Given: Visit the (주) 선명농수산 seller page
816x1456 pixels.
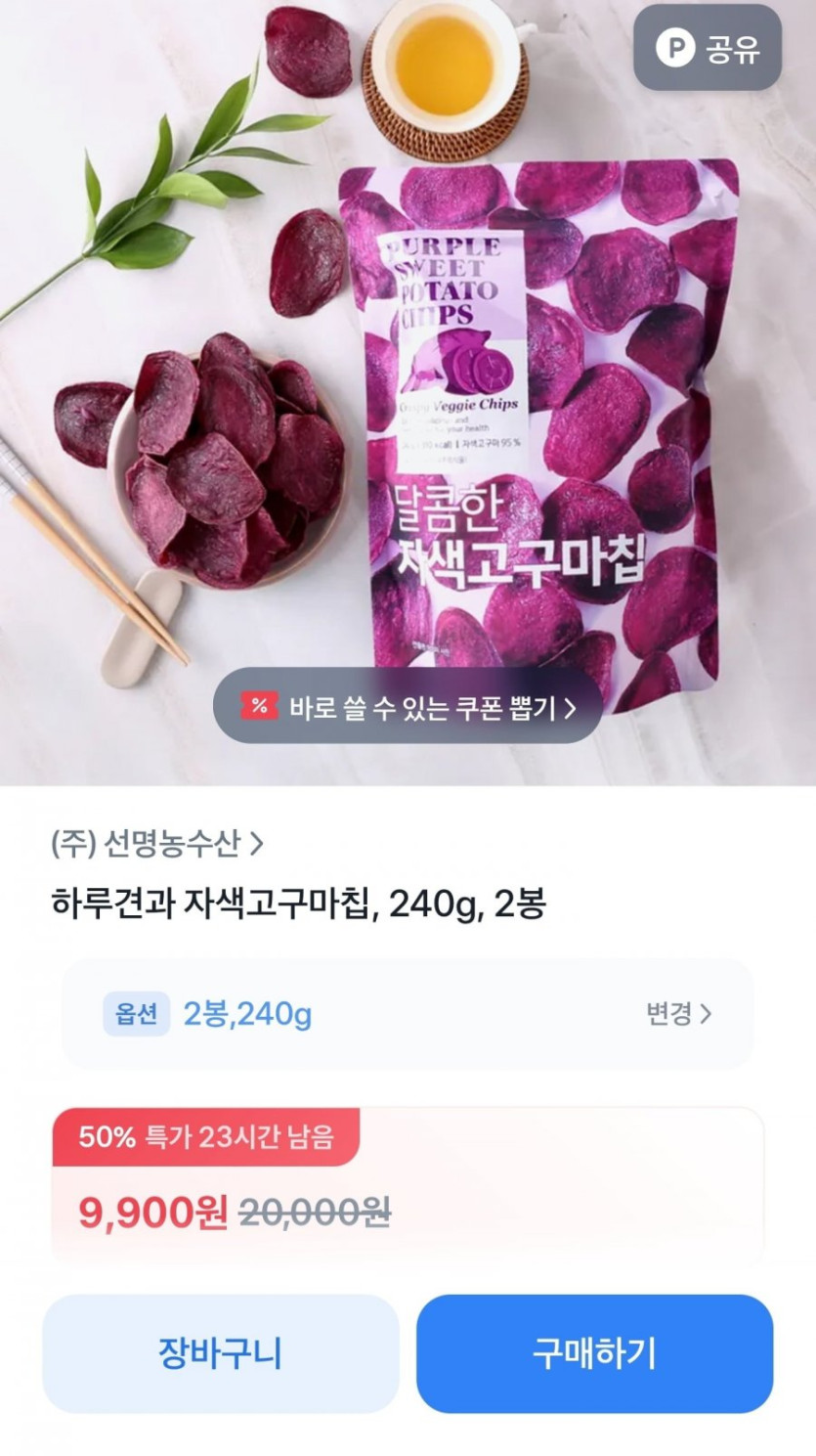Looking at the screenshot, I should click(x=157, y=843).
